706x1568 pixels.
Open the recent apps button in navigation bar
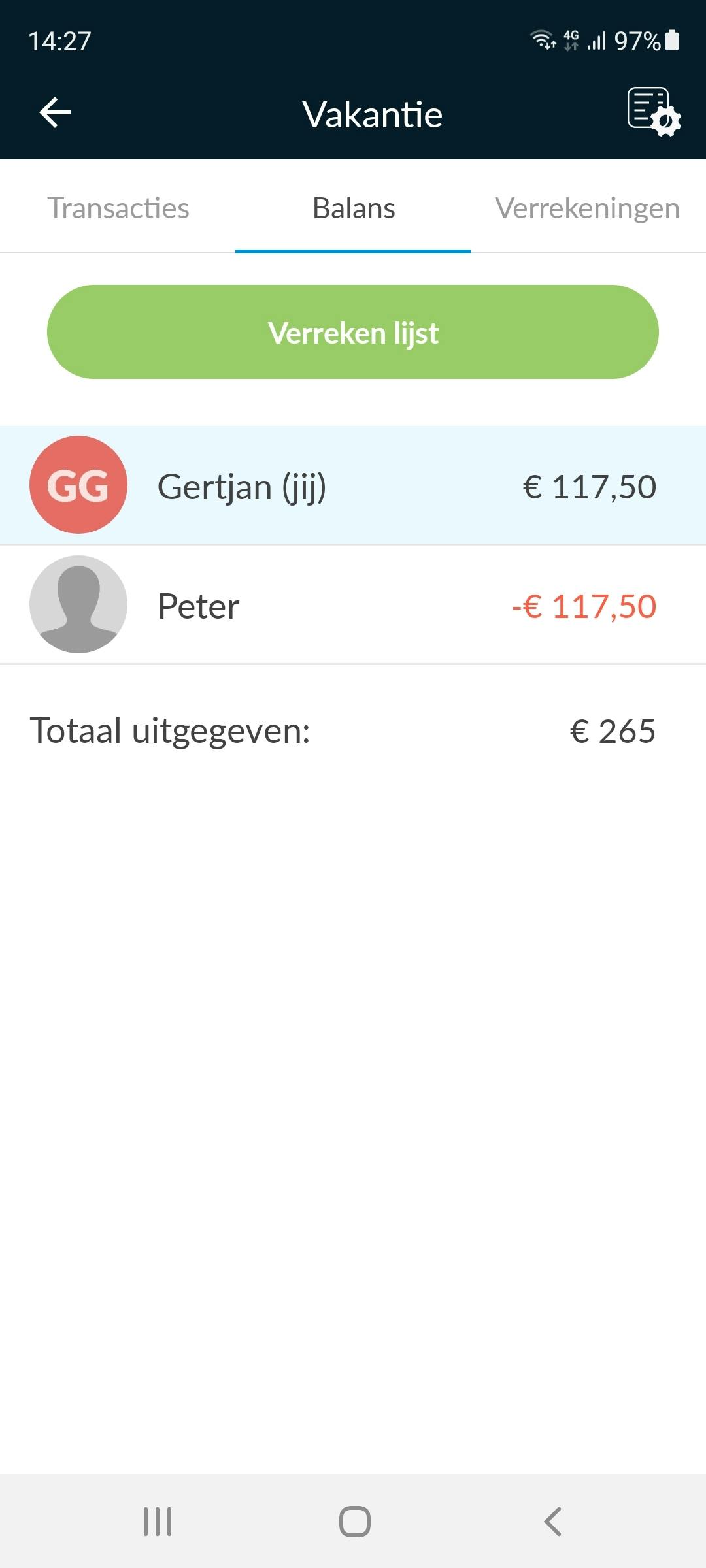pyautogui.click(x=157, y=1519)
